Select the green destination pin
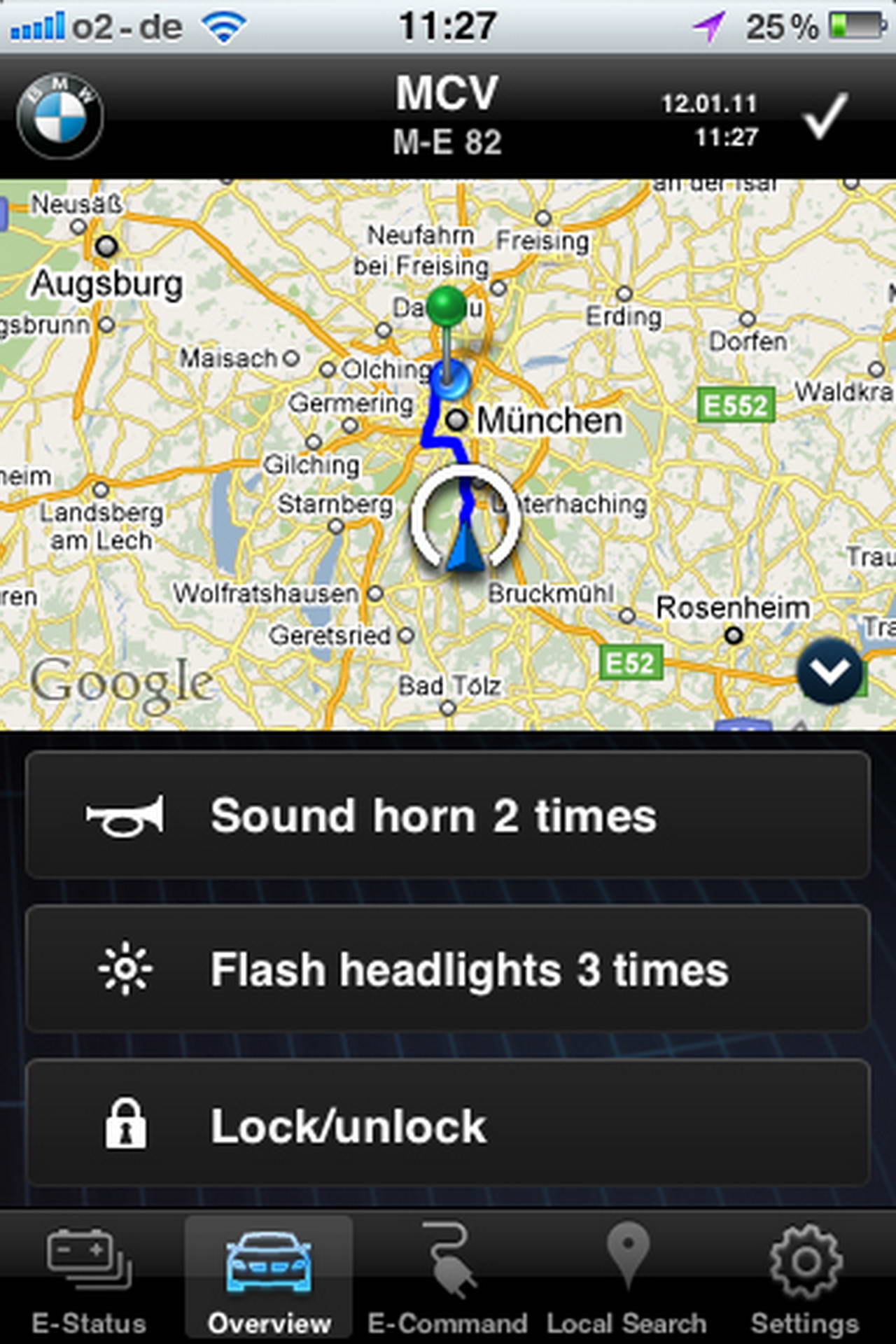 point(447,307)
